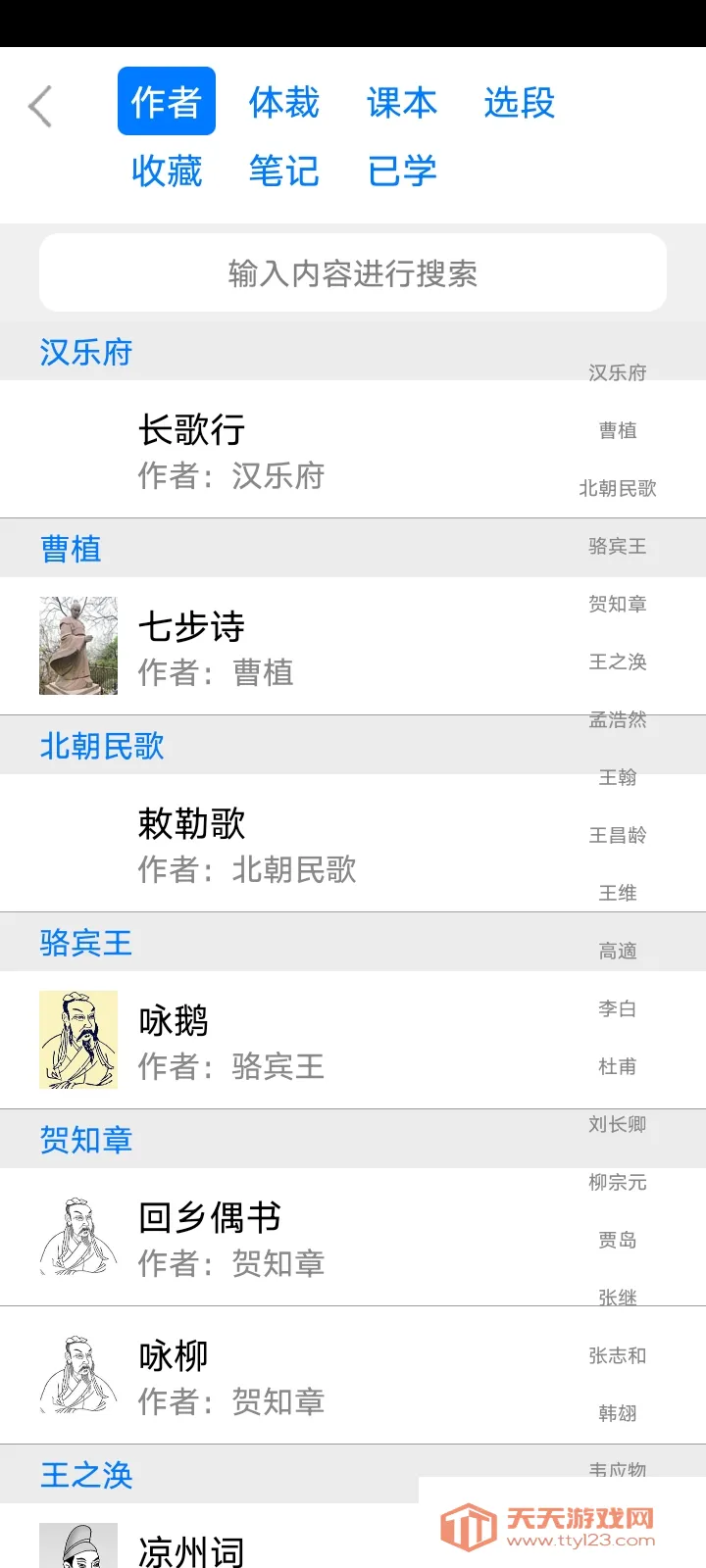The image size is (706, 1568).
Task: Switch to the 体裁 tab
Action: 284,102
